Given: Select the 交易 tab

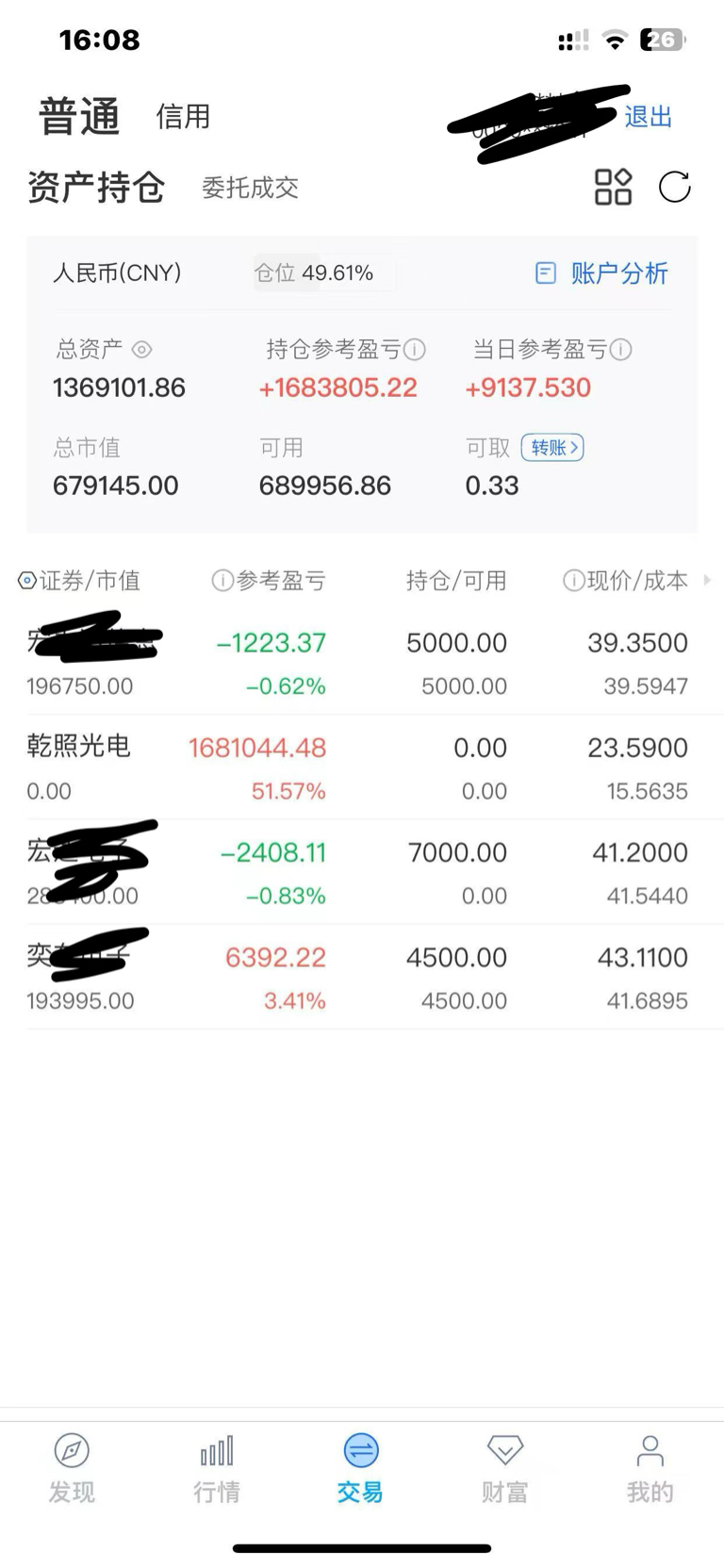Looking at the screenshot, I should click(361, 1468).
